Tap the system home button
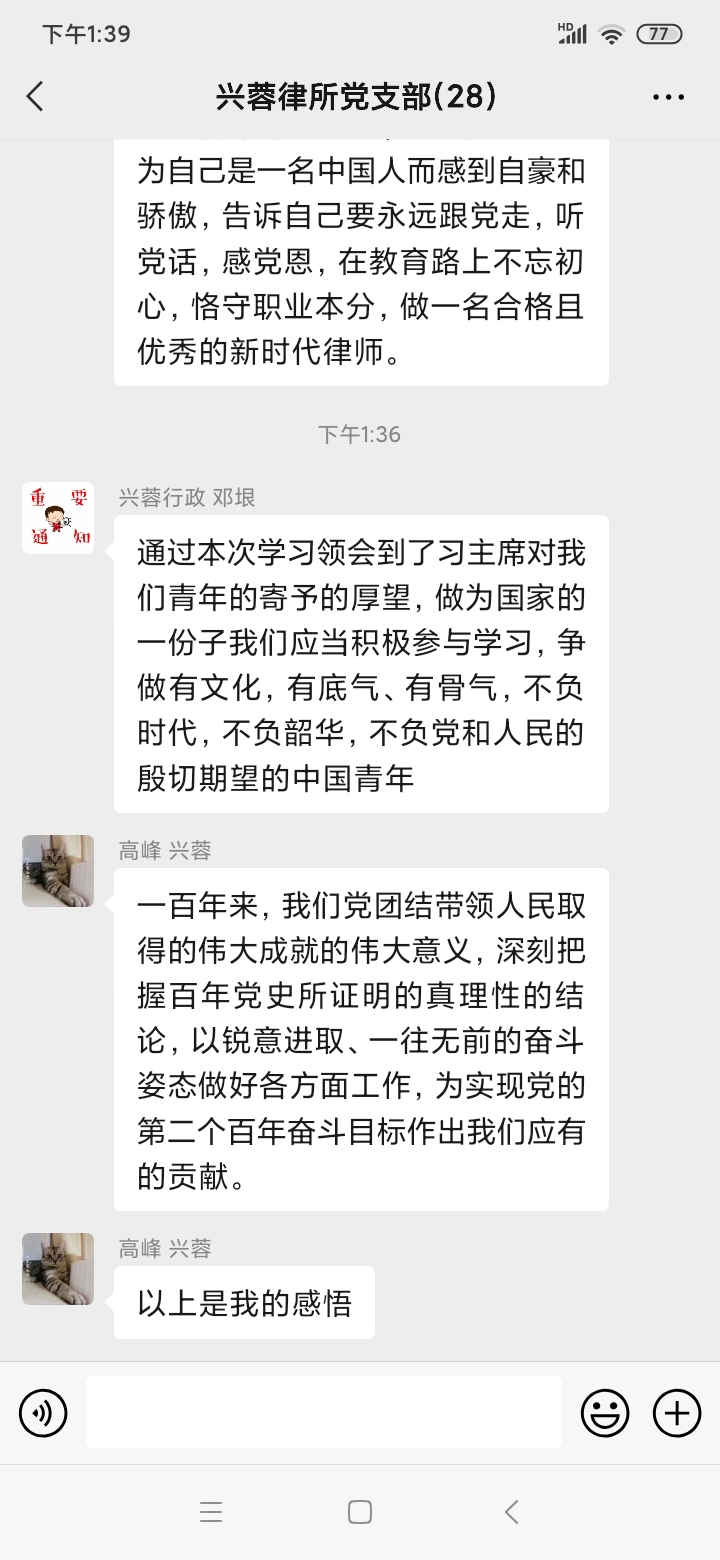The height and width of the screenshot is (1560, 720). 360,1512
